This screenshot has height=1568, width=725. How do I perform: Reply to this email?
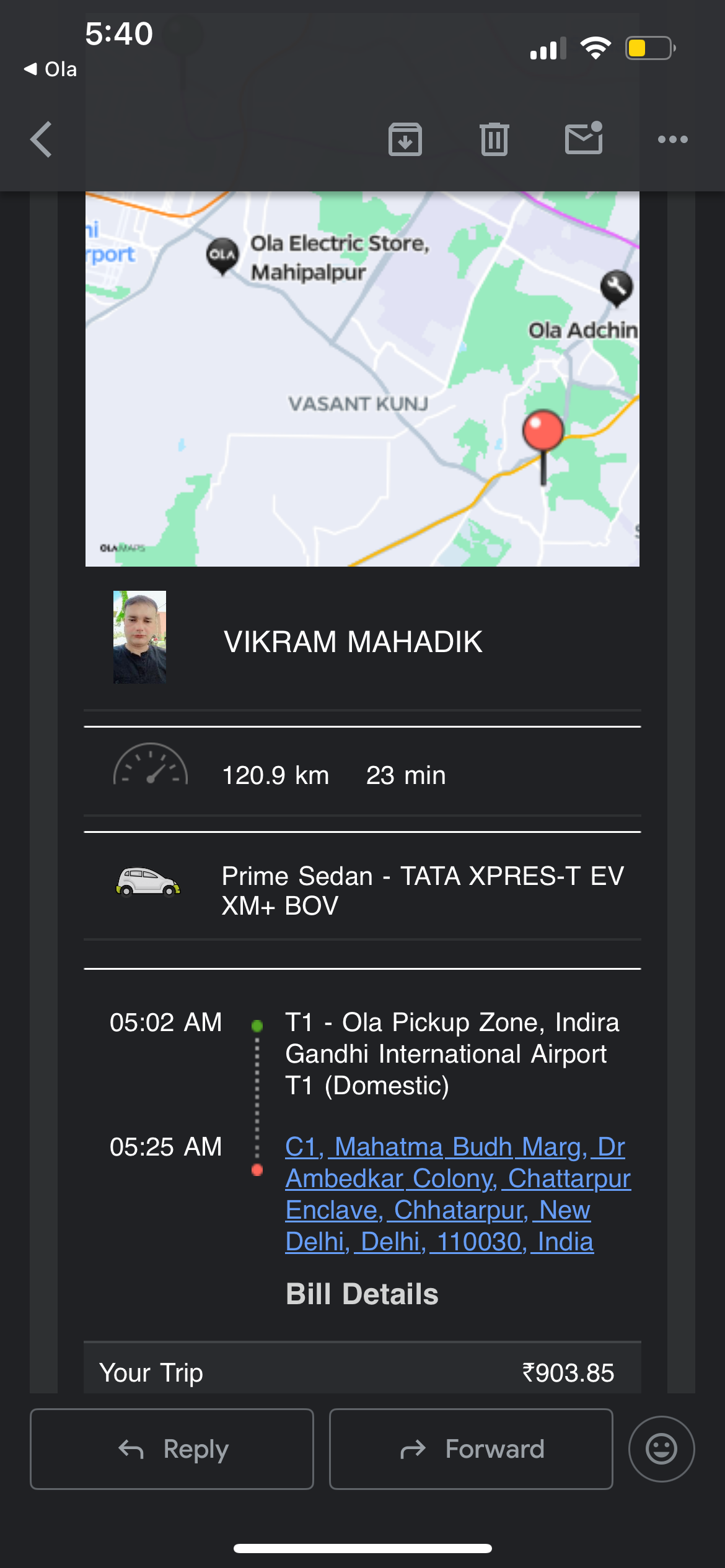click(172, 1448)
